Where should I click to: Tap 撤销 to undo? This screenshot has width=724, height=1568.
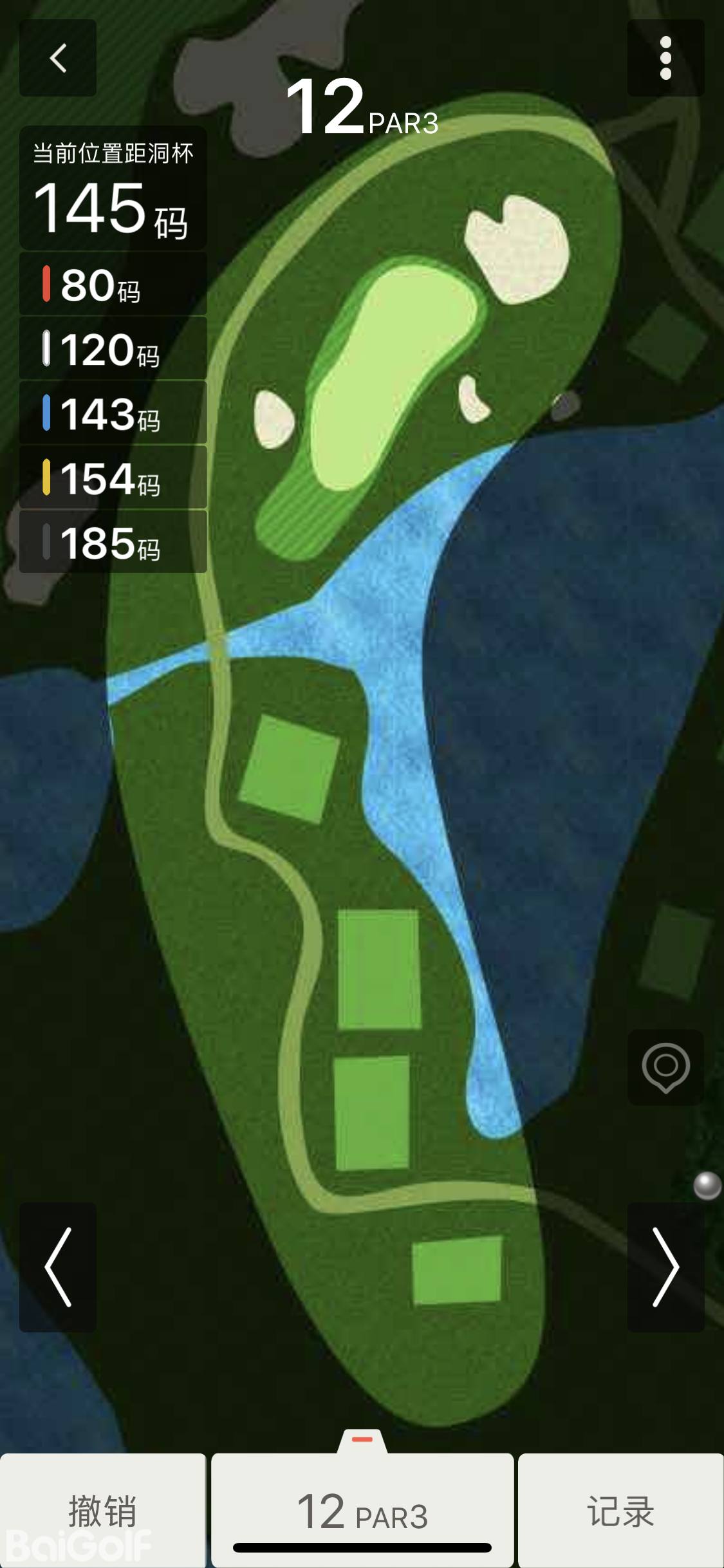click(103, 1510)
